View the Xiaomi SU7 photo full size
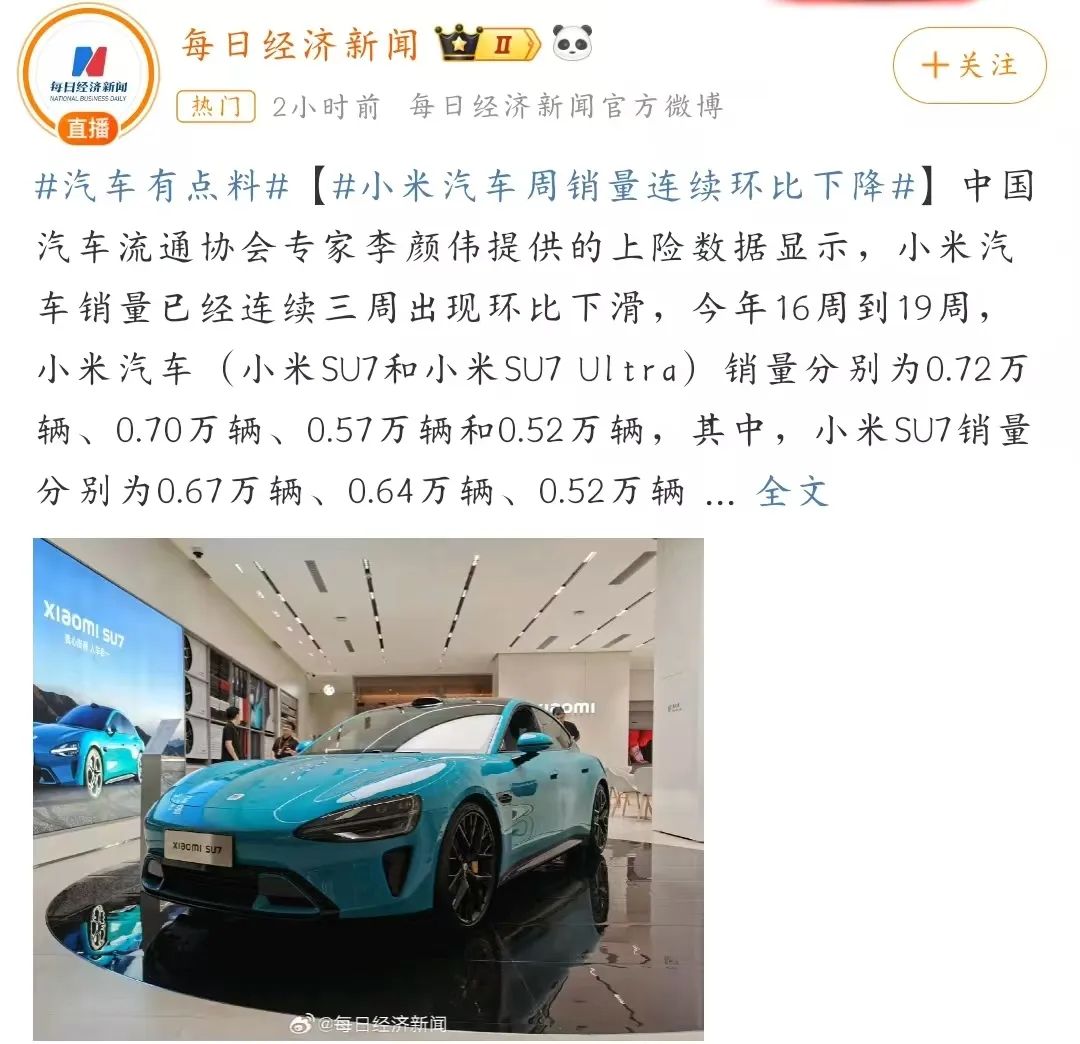 pyautogui.click(x=368, y=788)
